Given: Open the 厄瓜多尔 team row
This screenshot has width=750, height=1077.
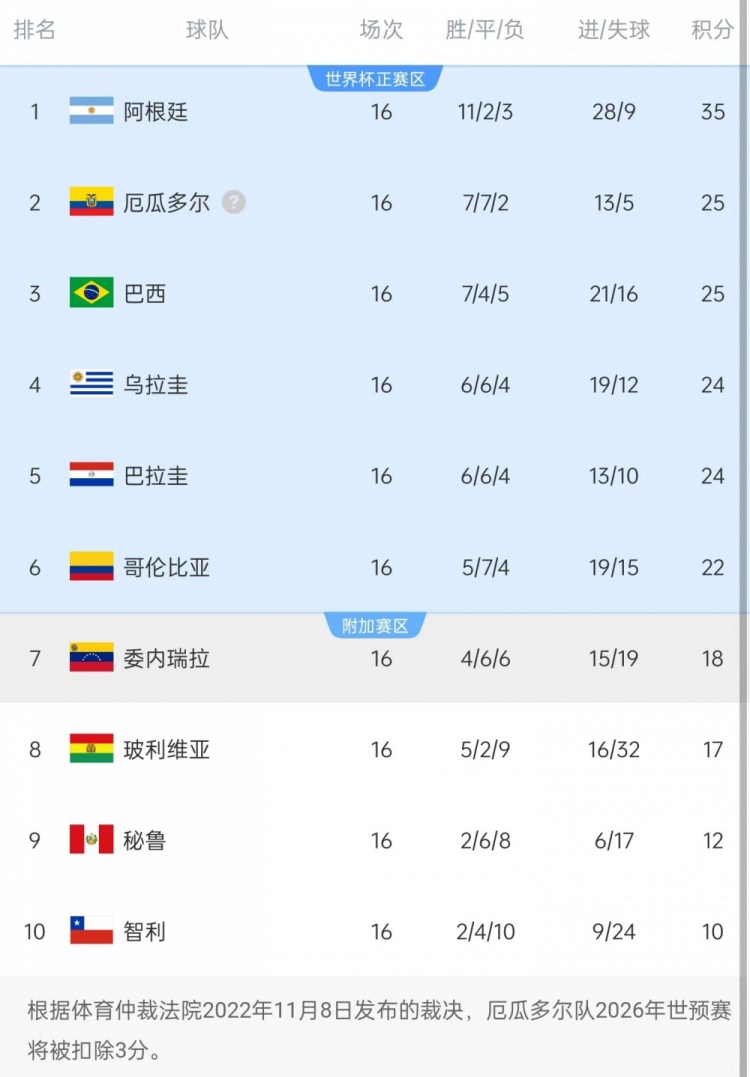Looking at the screenshot, I should click(166, 203).
